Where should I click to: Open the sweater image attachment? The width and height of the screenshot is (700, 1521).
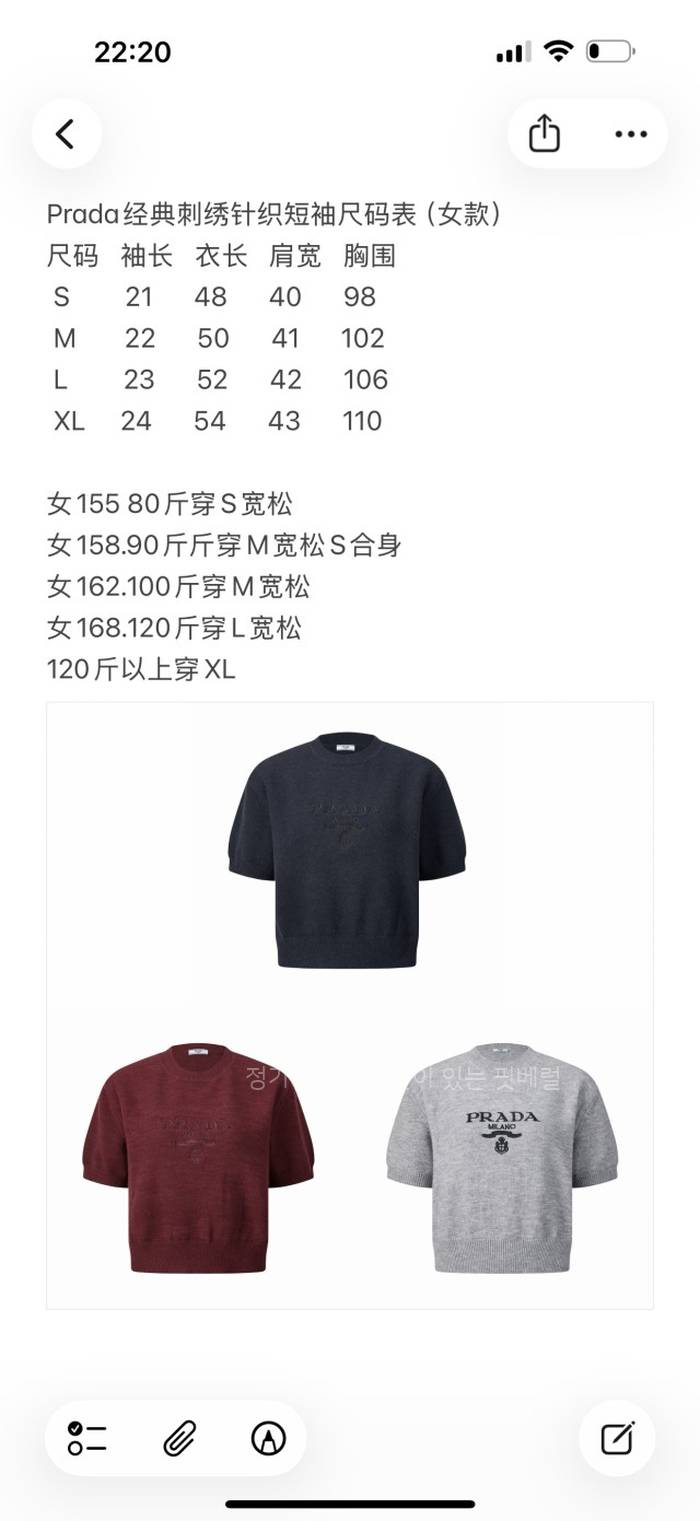pos(349,1005)
